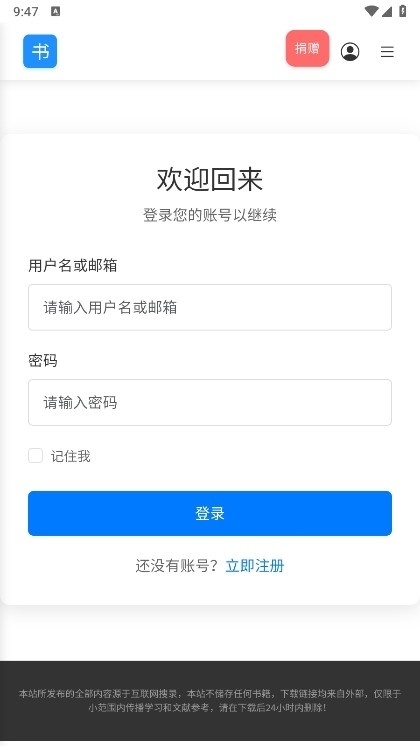The image size is (420, 746).
Task: Open the user account icon
Action: point(350,51)
